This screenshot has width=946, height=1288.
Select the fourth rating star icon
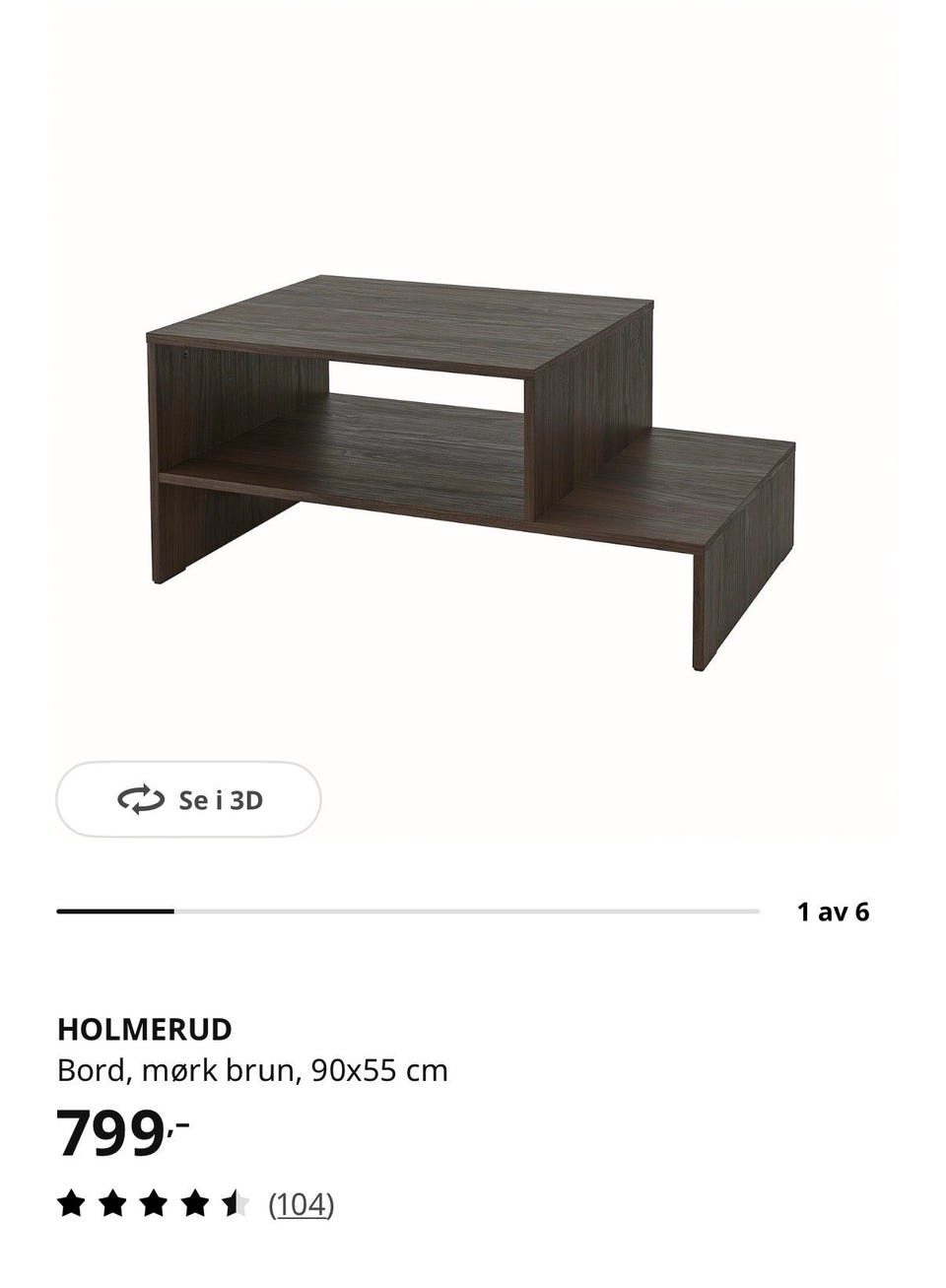195,1202
